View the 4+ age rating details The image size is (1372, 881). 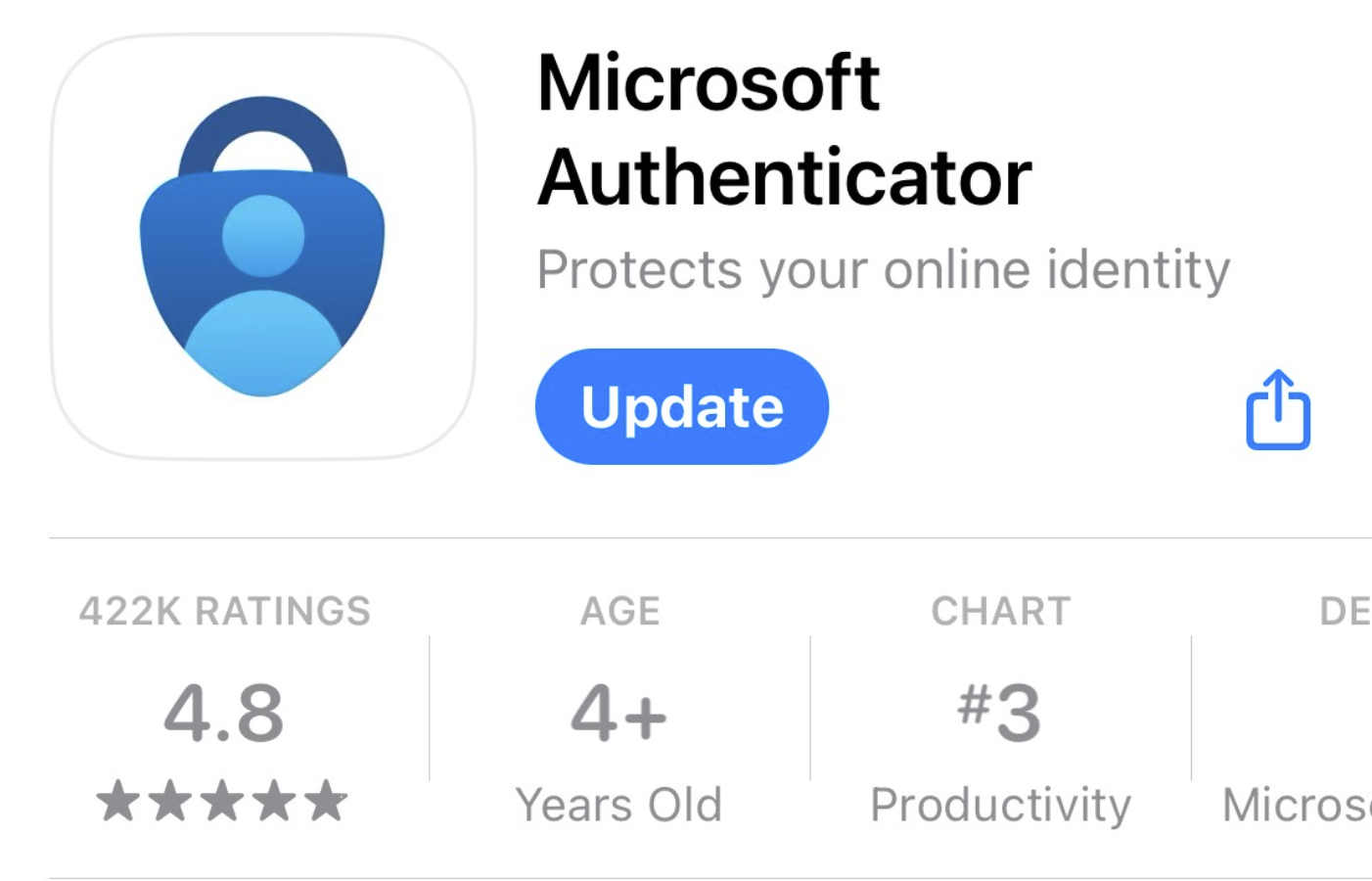point(618,713)
